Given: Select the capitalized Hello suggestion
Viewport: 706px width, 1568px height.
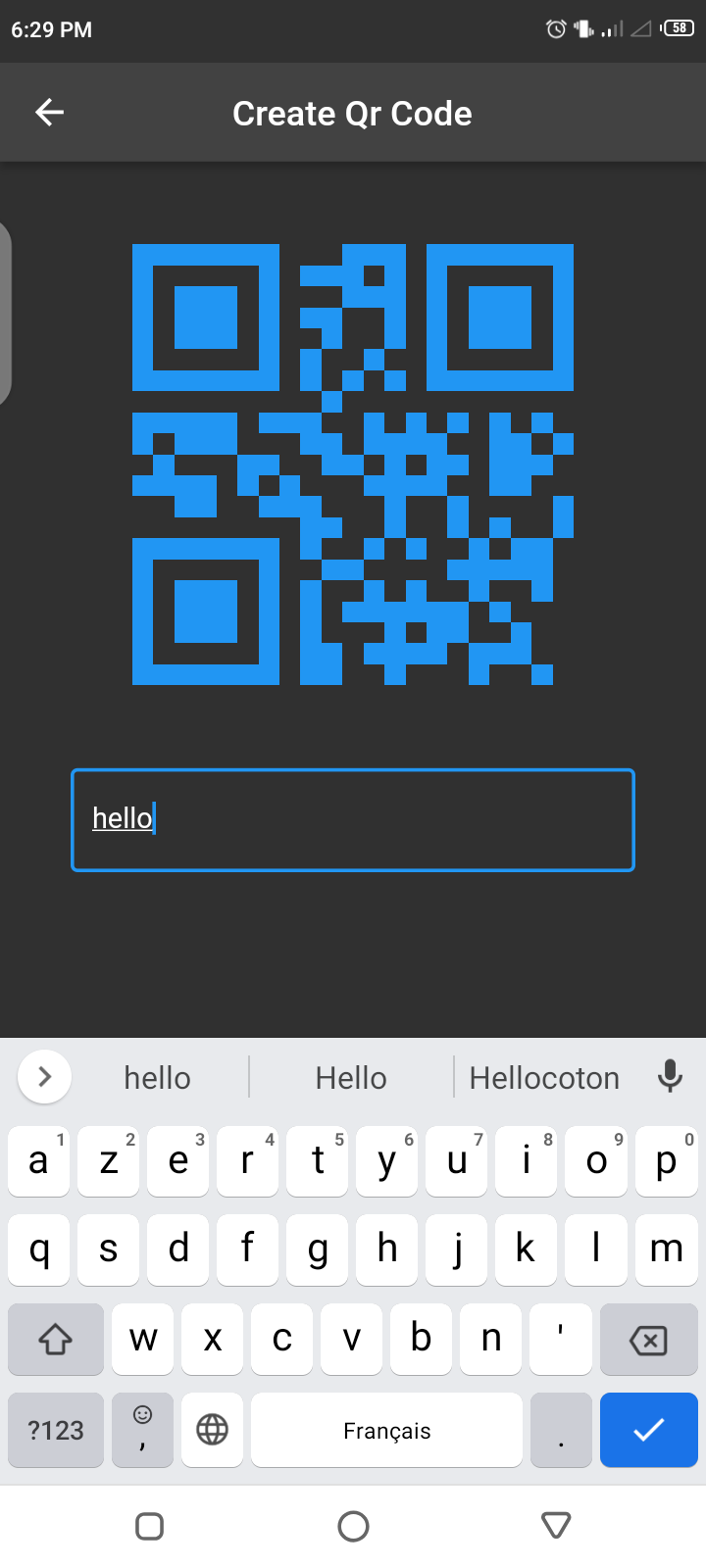Looking at the screenshot, I should point(351,1078).
